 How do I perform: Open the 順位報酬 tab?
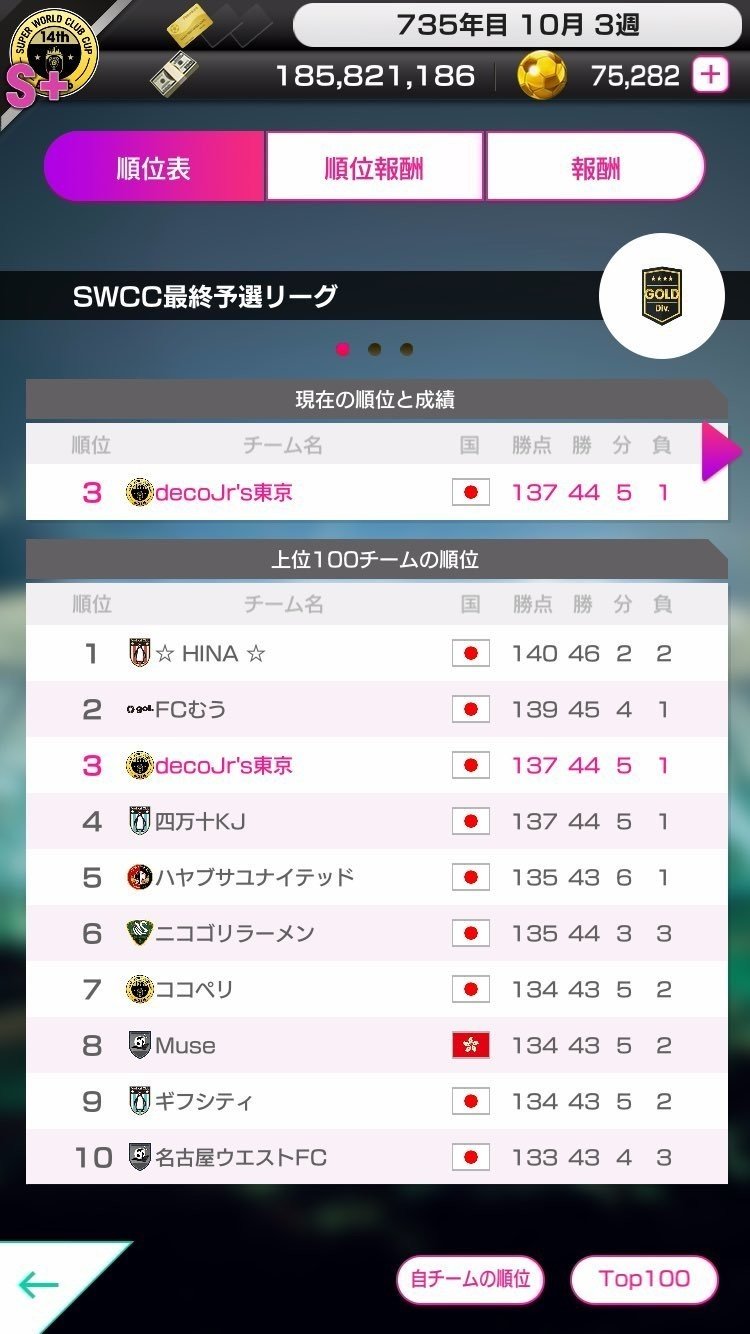pos(375,168)
